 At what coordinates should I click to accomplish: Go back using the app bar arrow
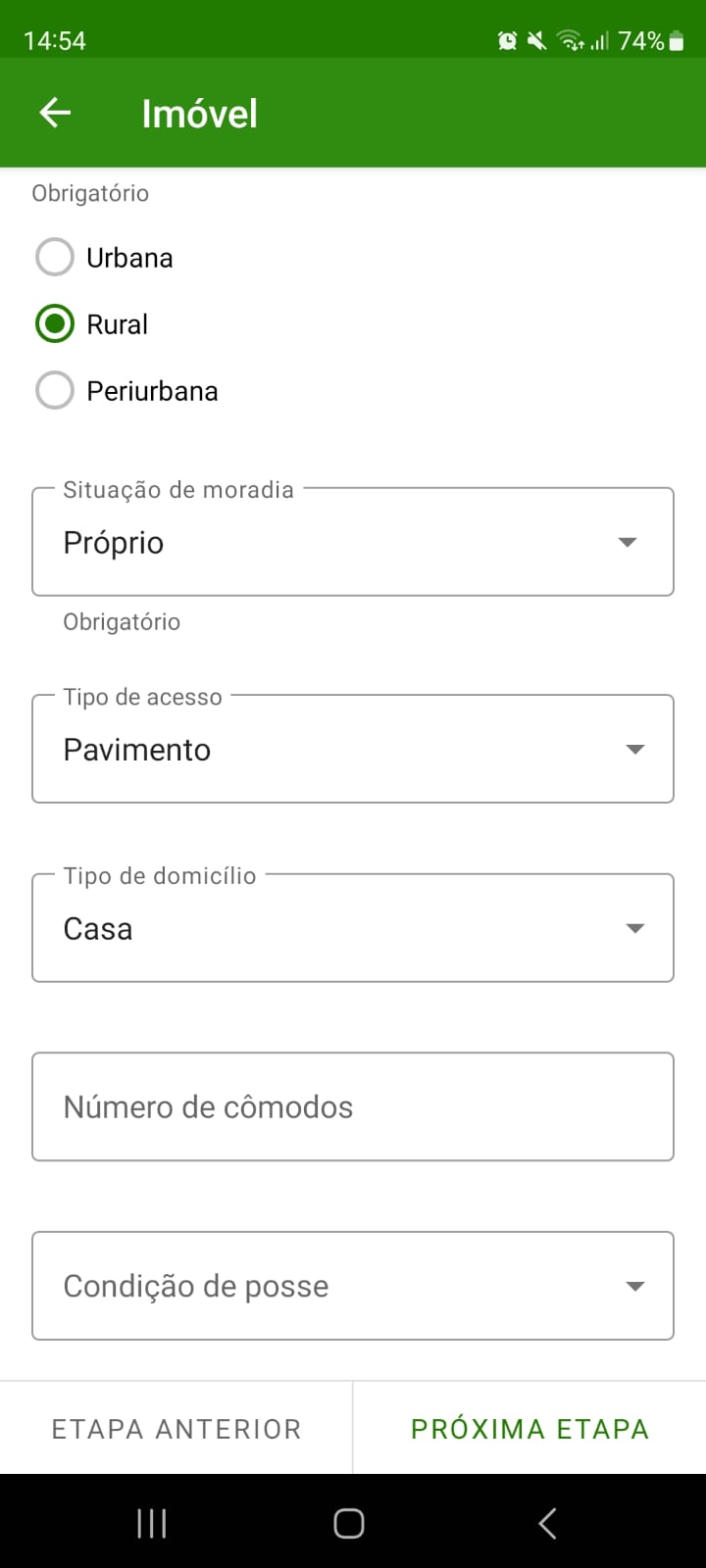point(55,114)
